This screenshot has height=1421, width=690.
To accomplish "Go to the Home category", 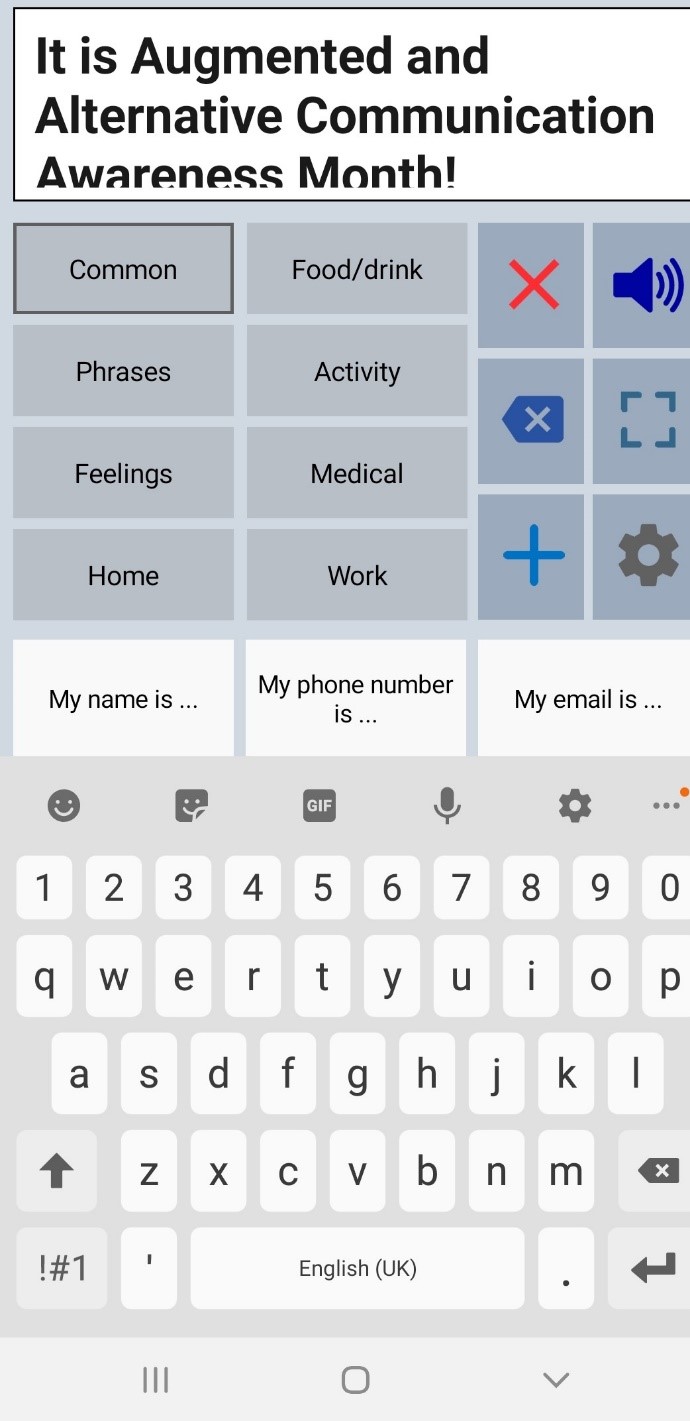I will (x=123, y=576).
